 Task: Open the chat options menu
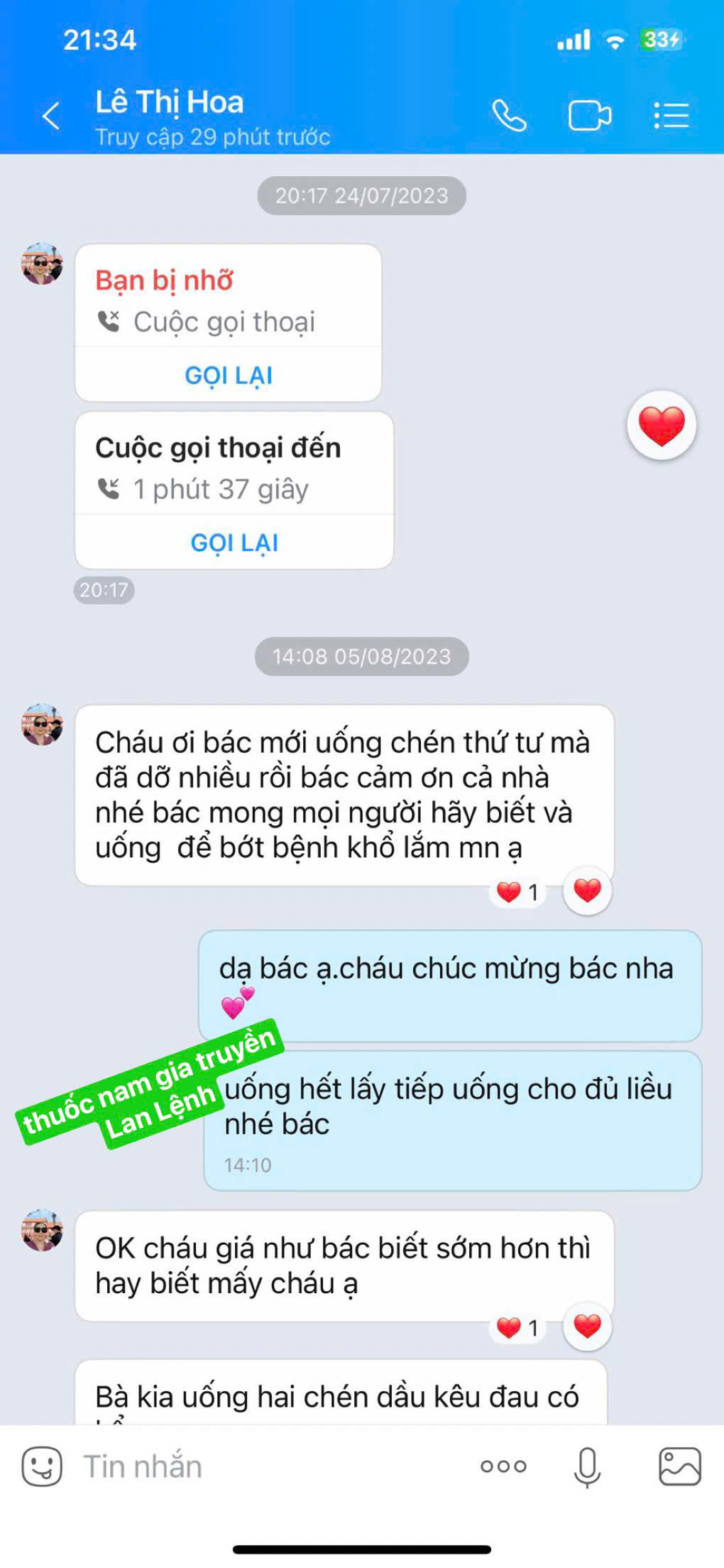(x=671, y=116)
